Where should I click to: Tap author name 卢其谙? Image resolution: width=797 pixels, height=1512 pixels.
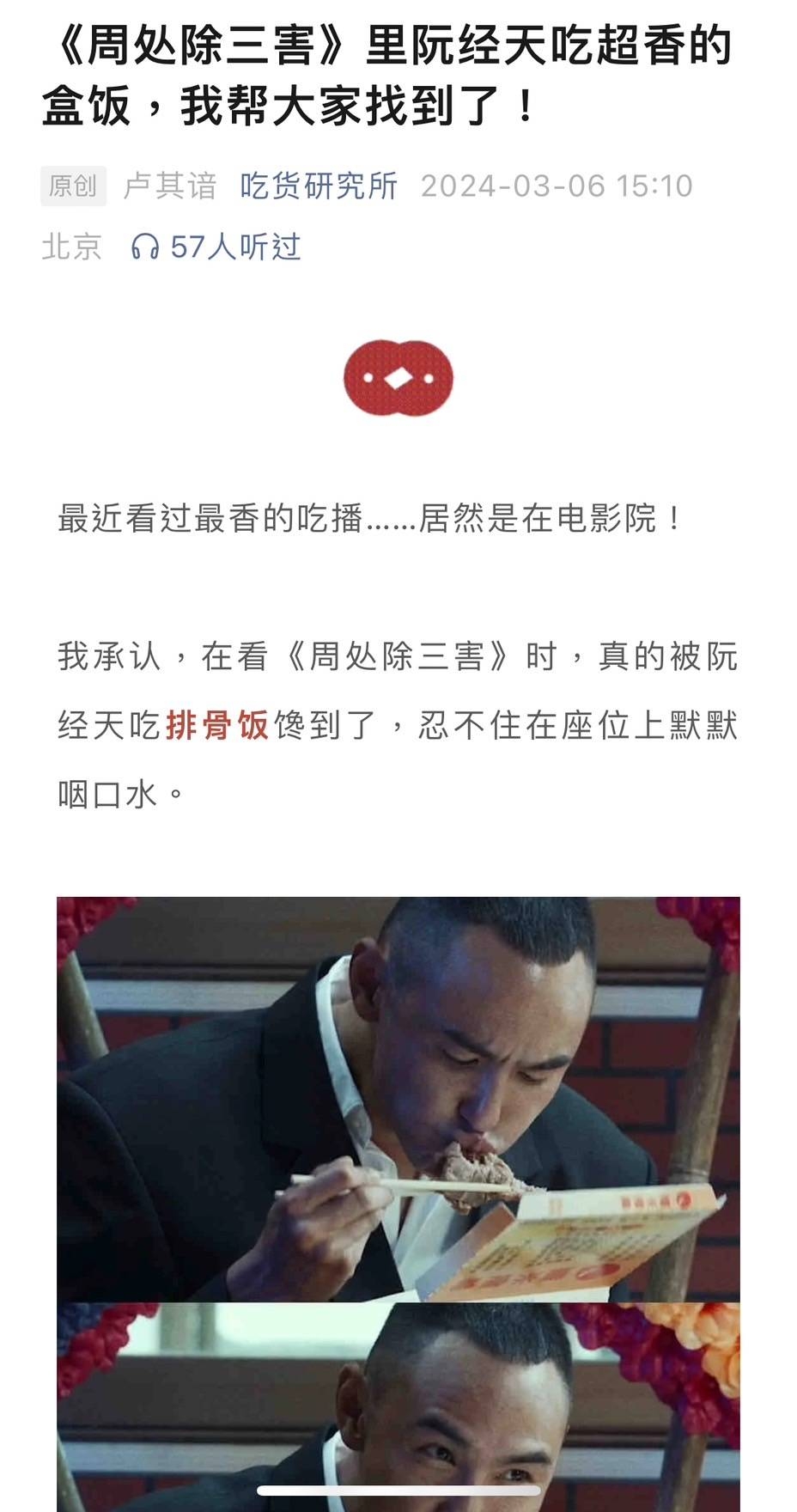pyautogui.click(x=168, y=186)
